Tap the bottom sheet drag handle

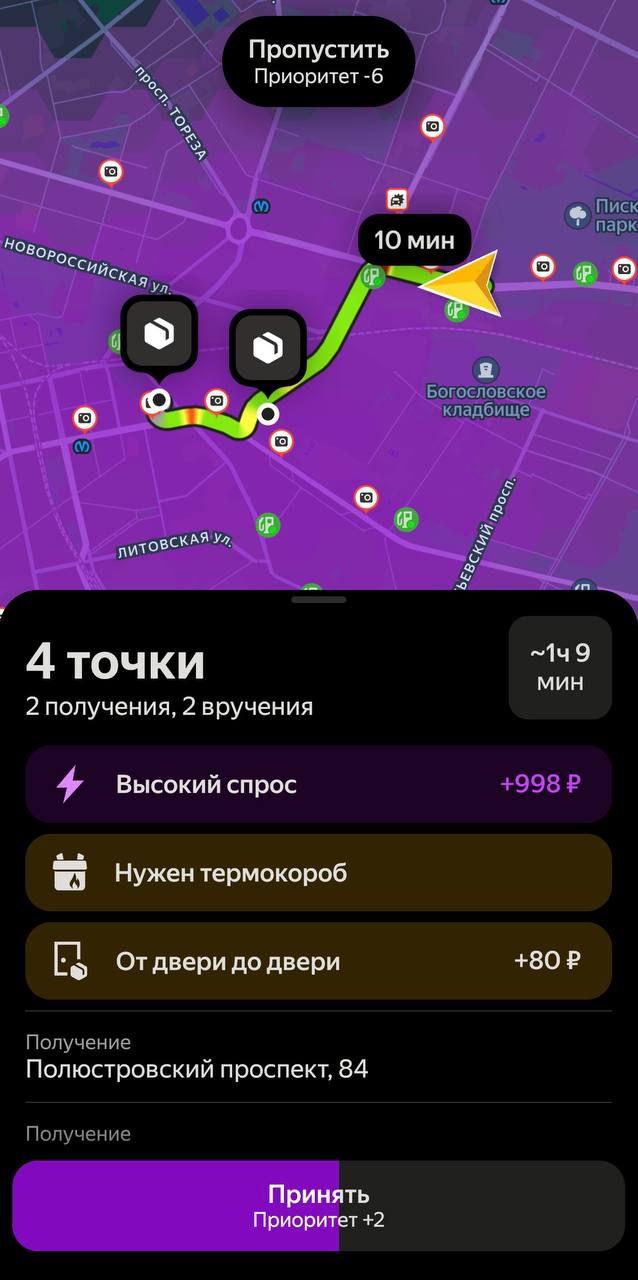pyautogui.click(x=318, y=600)
